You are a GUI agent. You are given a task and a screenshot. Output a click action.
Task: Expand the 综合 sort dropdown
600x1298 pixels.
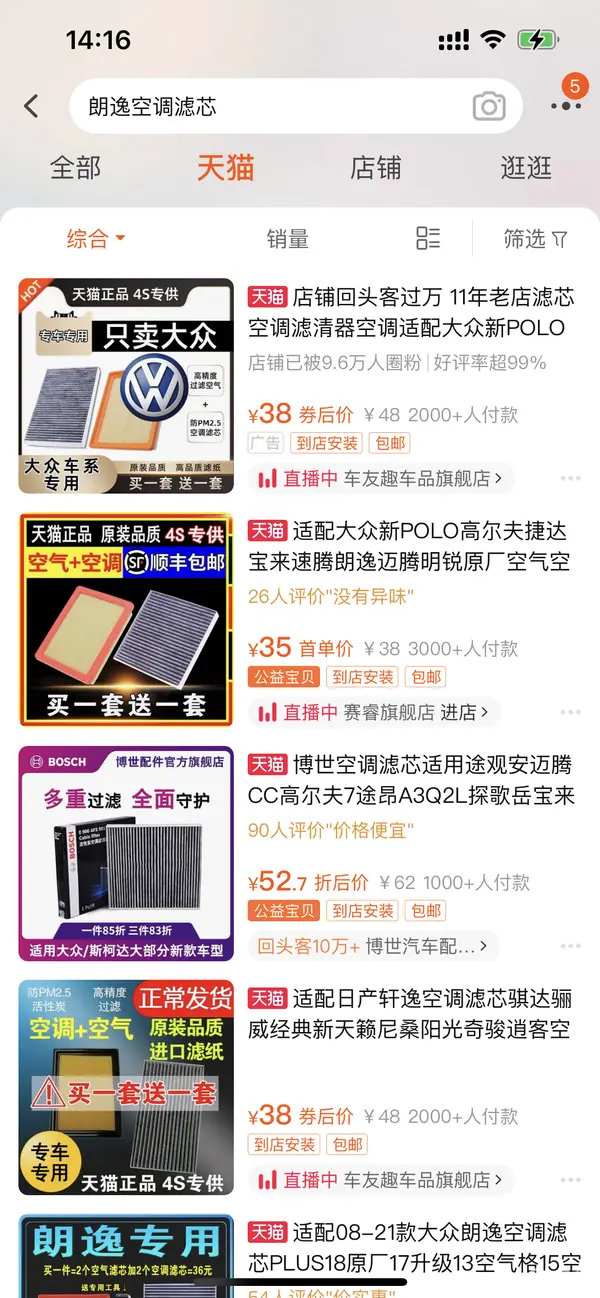click(x=96, y=239)
